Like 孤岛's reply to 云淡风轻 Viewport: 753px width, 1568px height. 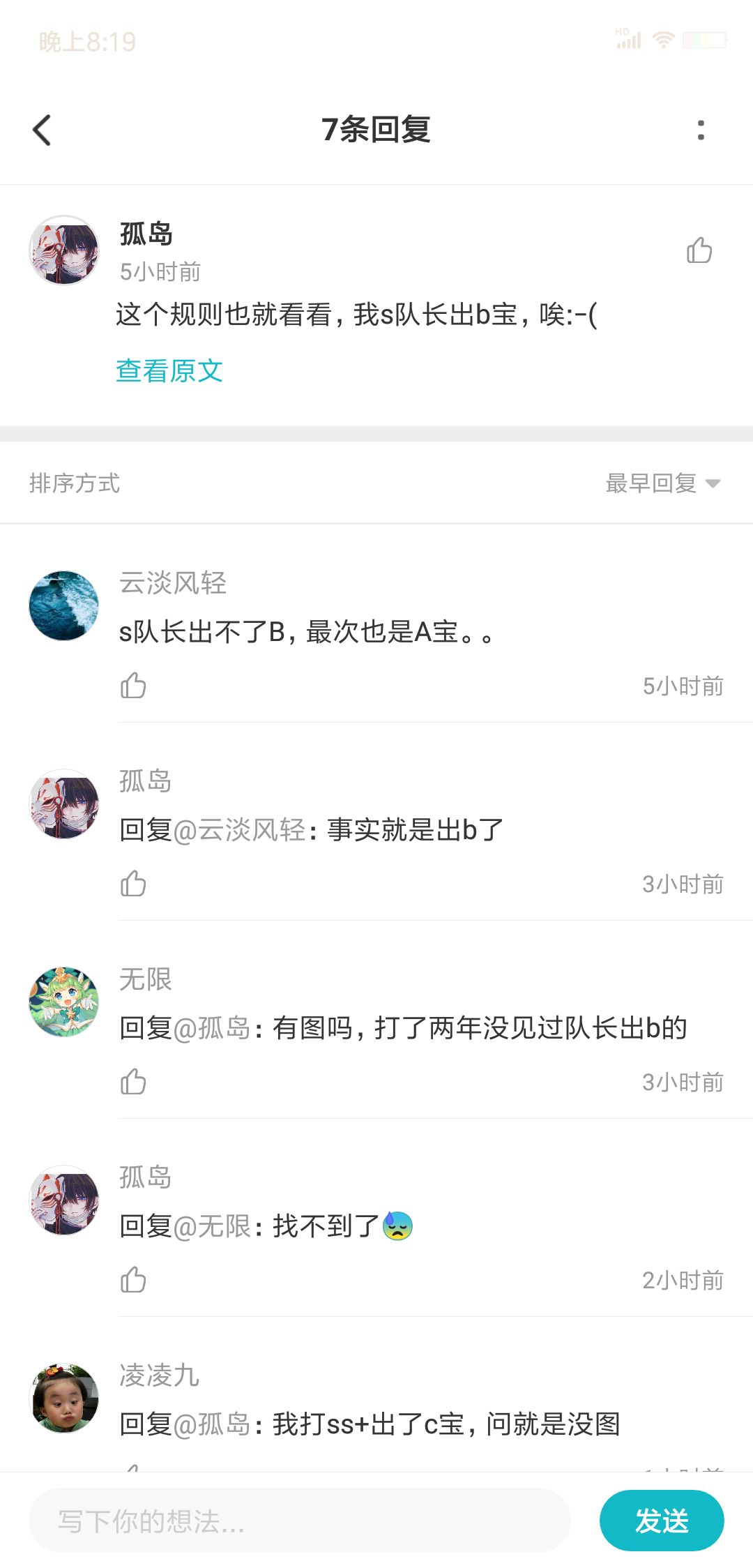[x=133, y=884]
